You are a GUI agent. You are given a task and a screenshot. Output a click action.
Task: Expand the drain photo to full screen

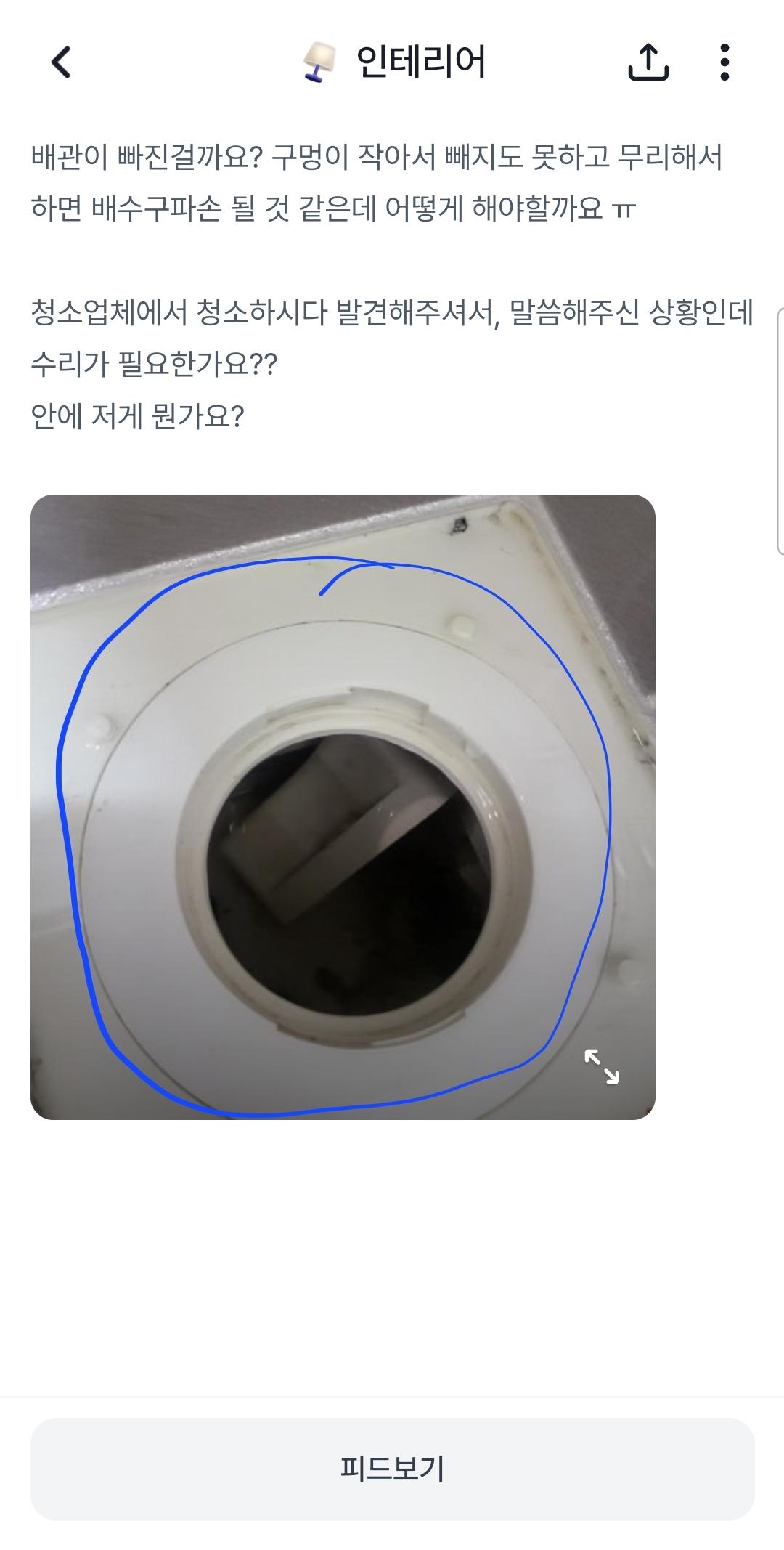click(x=602, y=1066)
